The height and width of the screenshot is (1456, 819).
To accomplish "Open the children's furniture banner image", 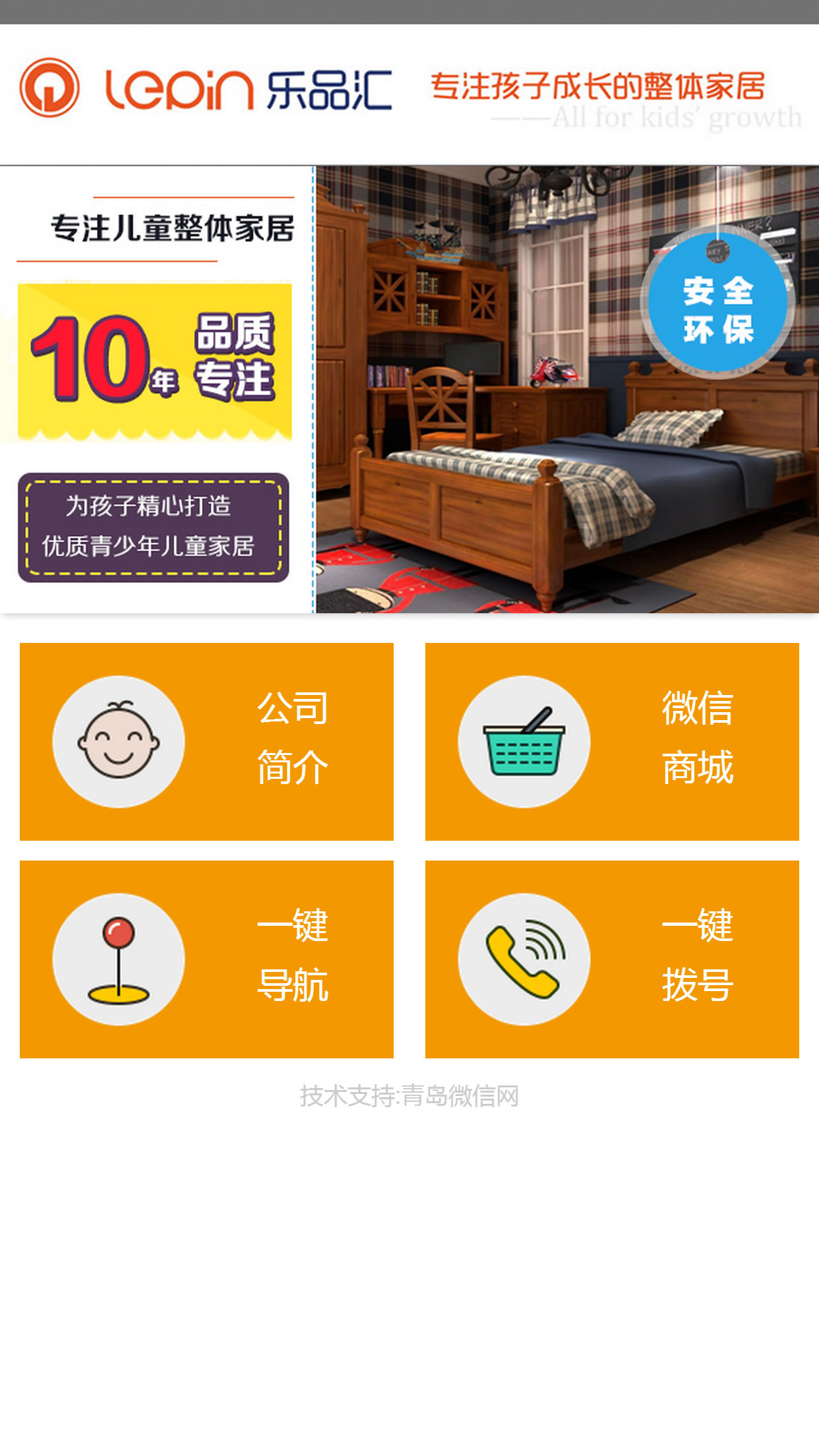I will pyautogui.click(x=409, y=390).
